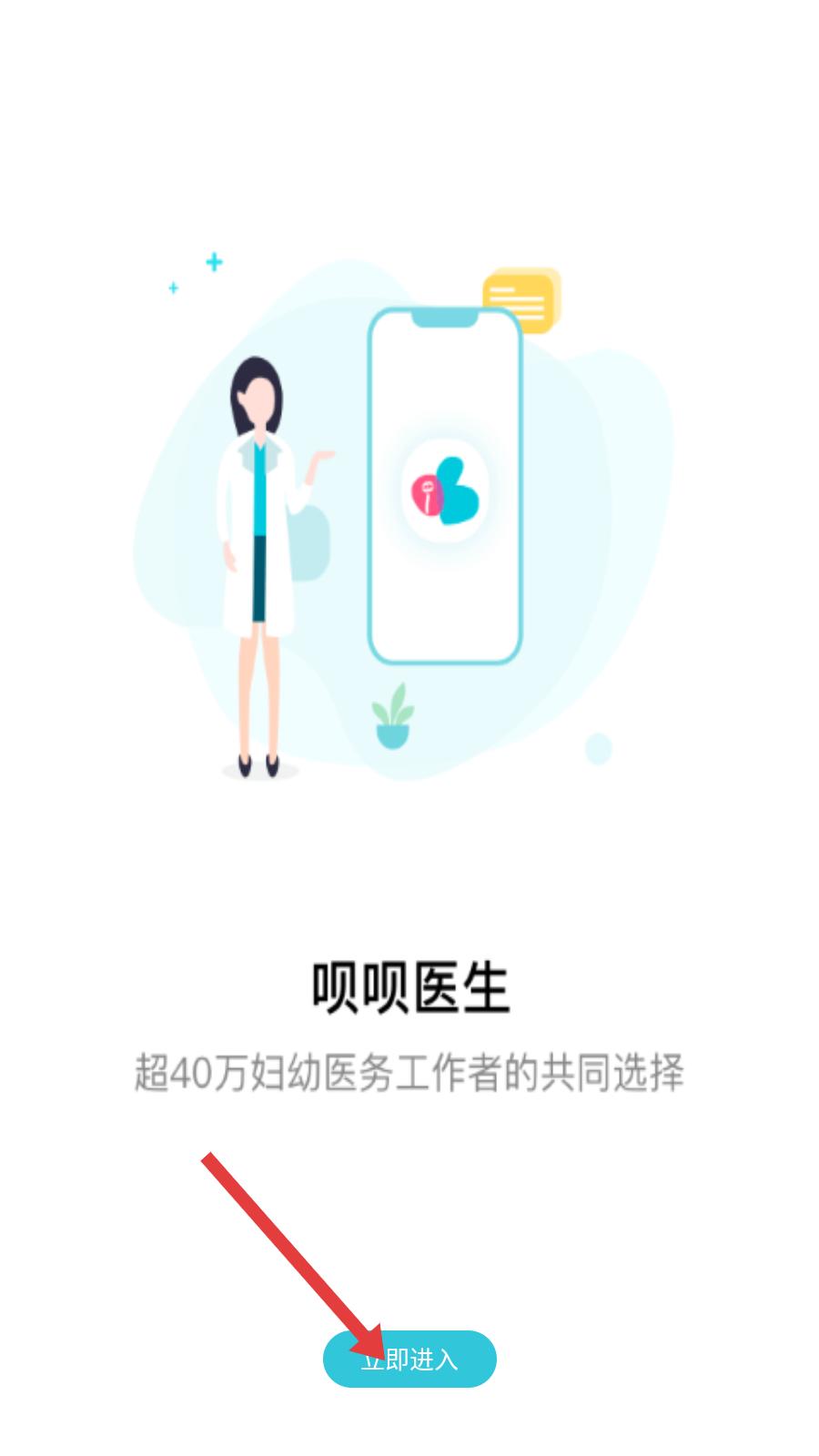Tap the 立即进入 button
Viewport: 819px width, 1456px height.
[409, 1359]
